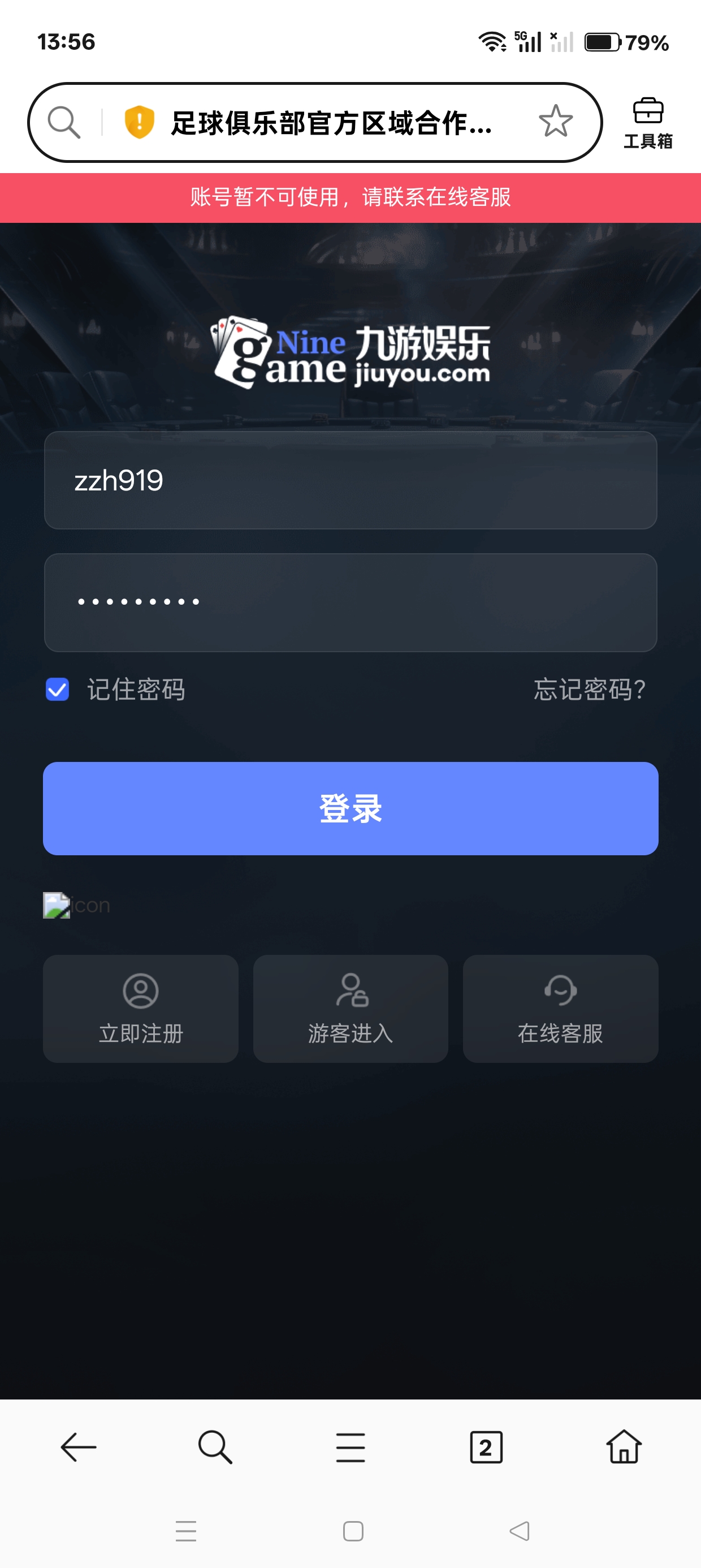
Task: Click the security shield icon in address bar
Action: pyautogui.click(x=139, y=122)
